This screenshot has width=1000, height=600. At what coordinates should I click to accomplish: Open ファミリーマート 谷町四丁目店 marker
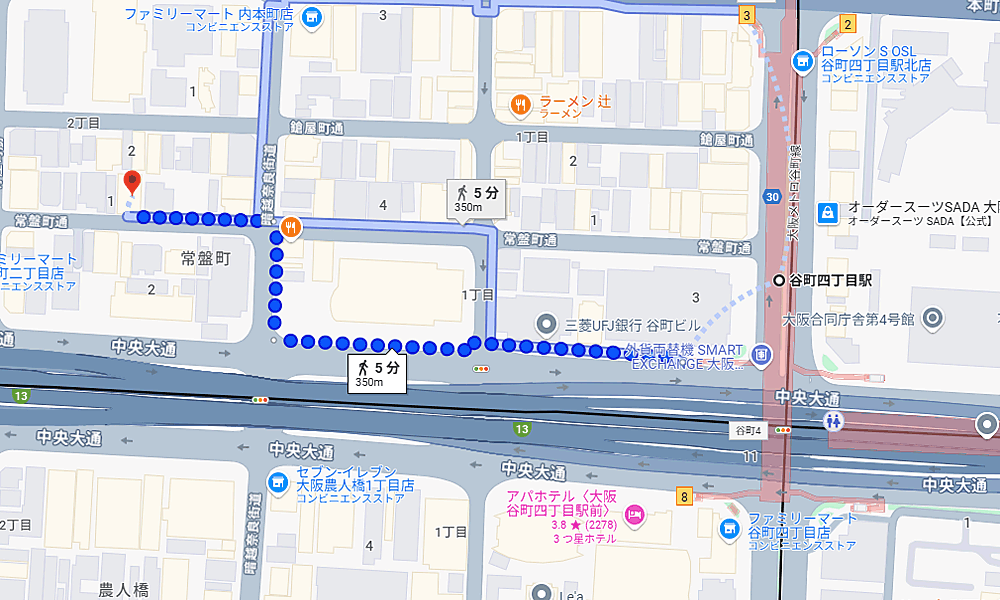731,526
